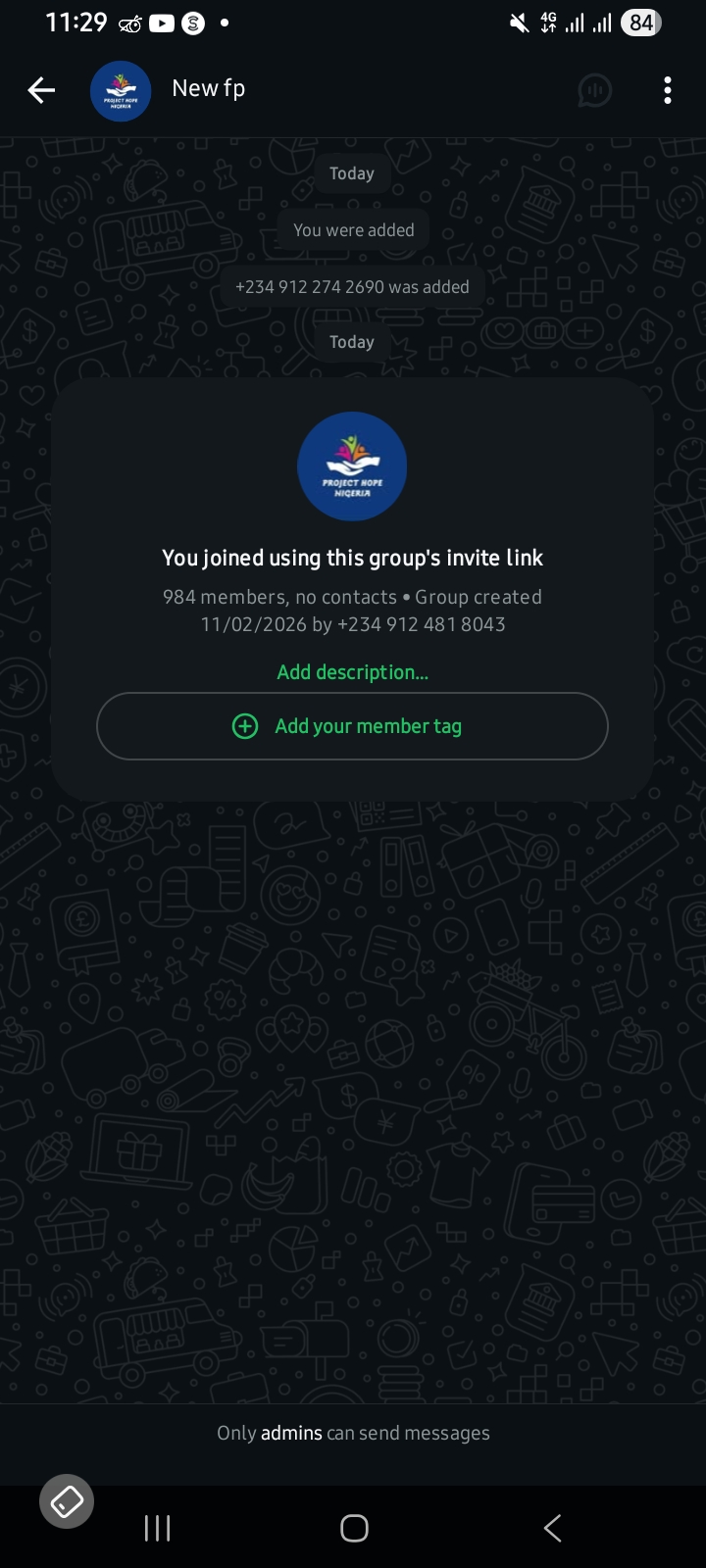Image resolution: width=706 pixels, height=1568 pixels.
Task: Tap the system back button
Action: (552, 1527)
